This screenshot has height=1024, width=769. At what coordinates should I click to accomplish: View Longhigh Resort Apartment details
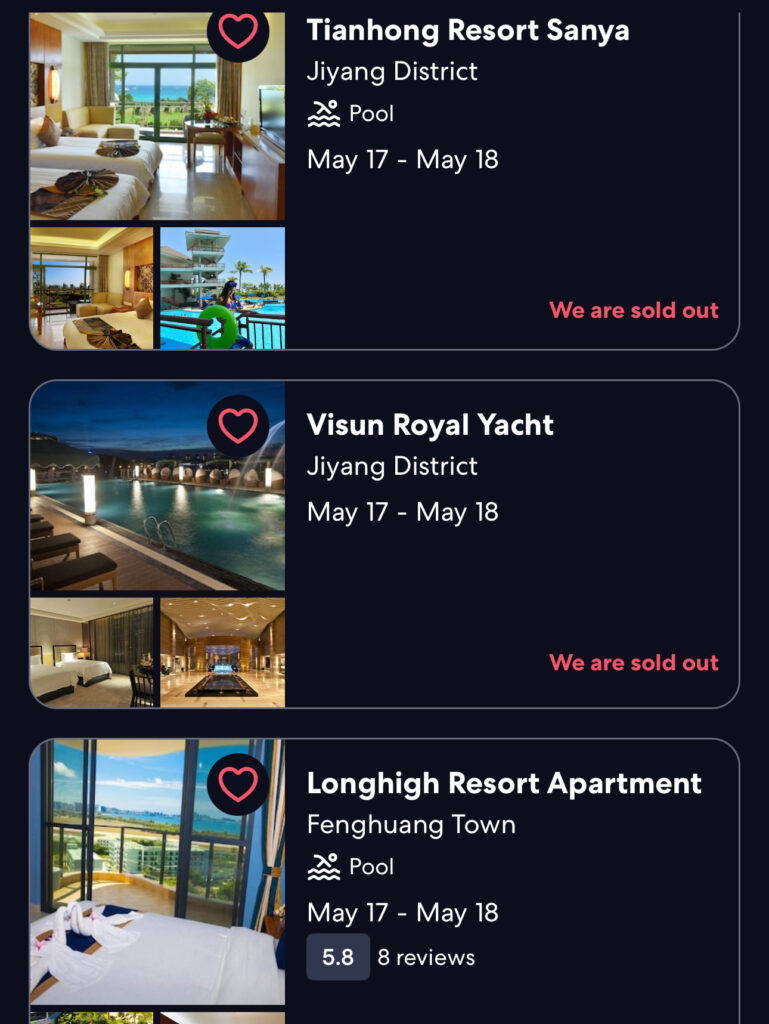click(x=504, y=784)
